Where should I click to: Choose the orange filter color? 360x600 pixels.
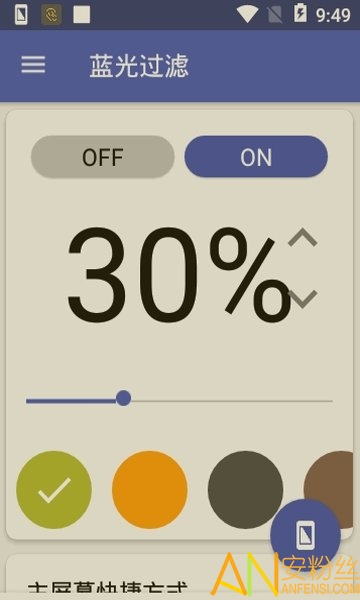tap(150, 489)
